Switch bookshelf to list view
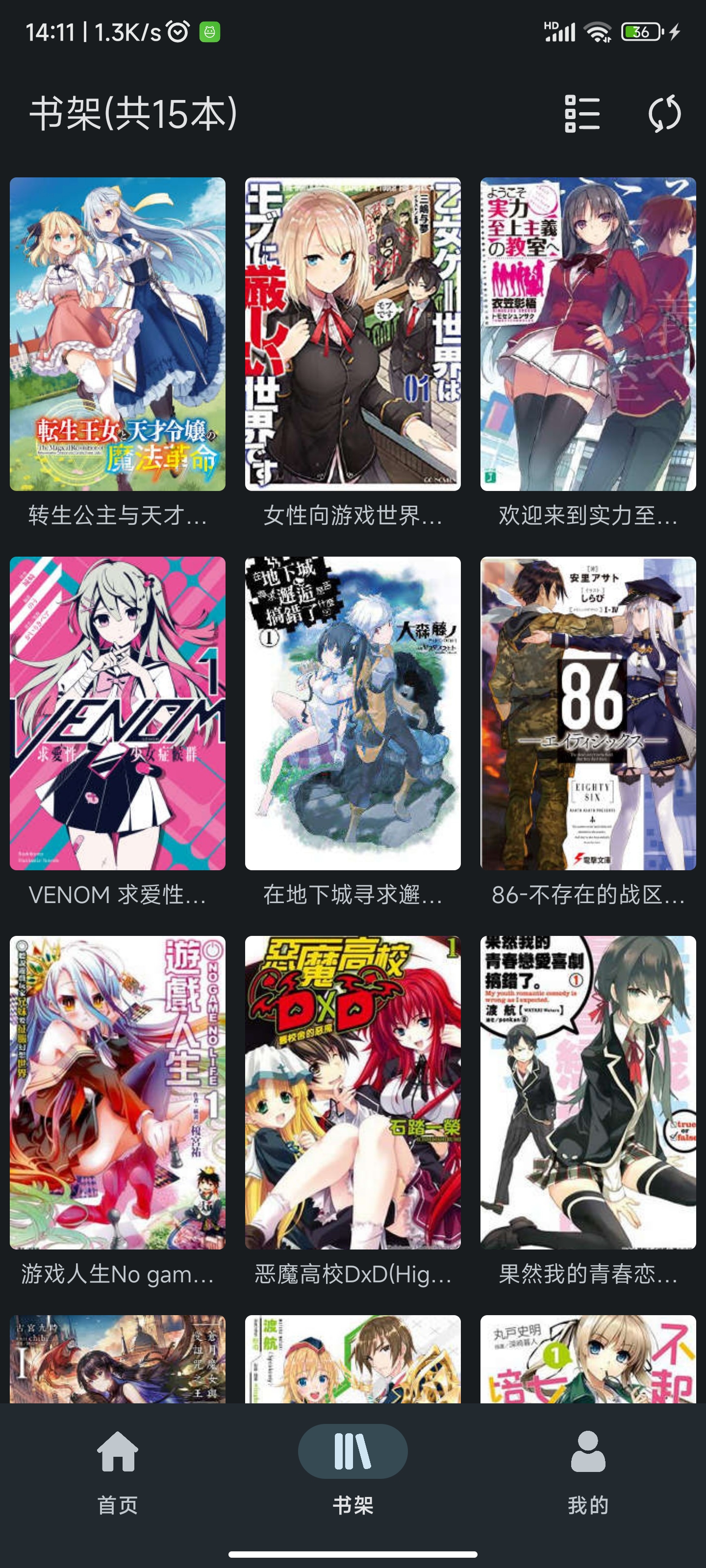The width and height of the screenshot is (706, 1568). point(582,114)
